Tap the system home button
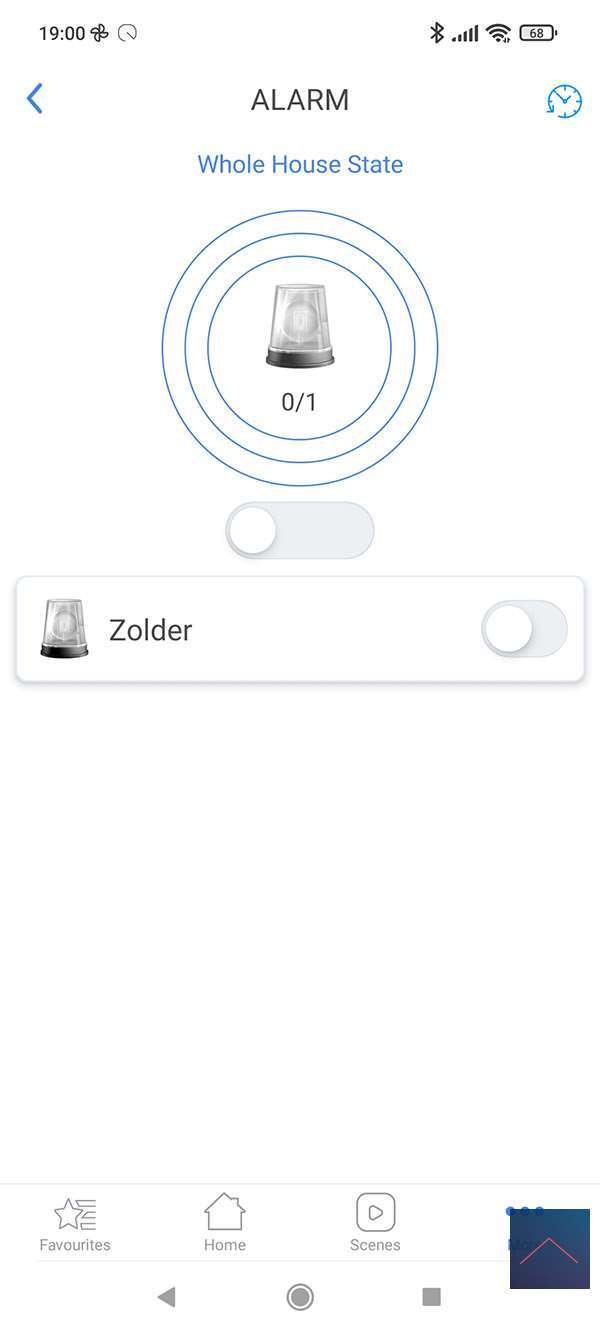The image size is (600, 1333). point(300,1297)
